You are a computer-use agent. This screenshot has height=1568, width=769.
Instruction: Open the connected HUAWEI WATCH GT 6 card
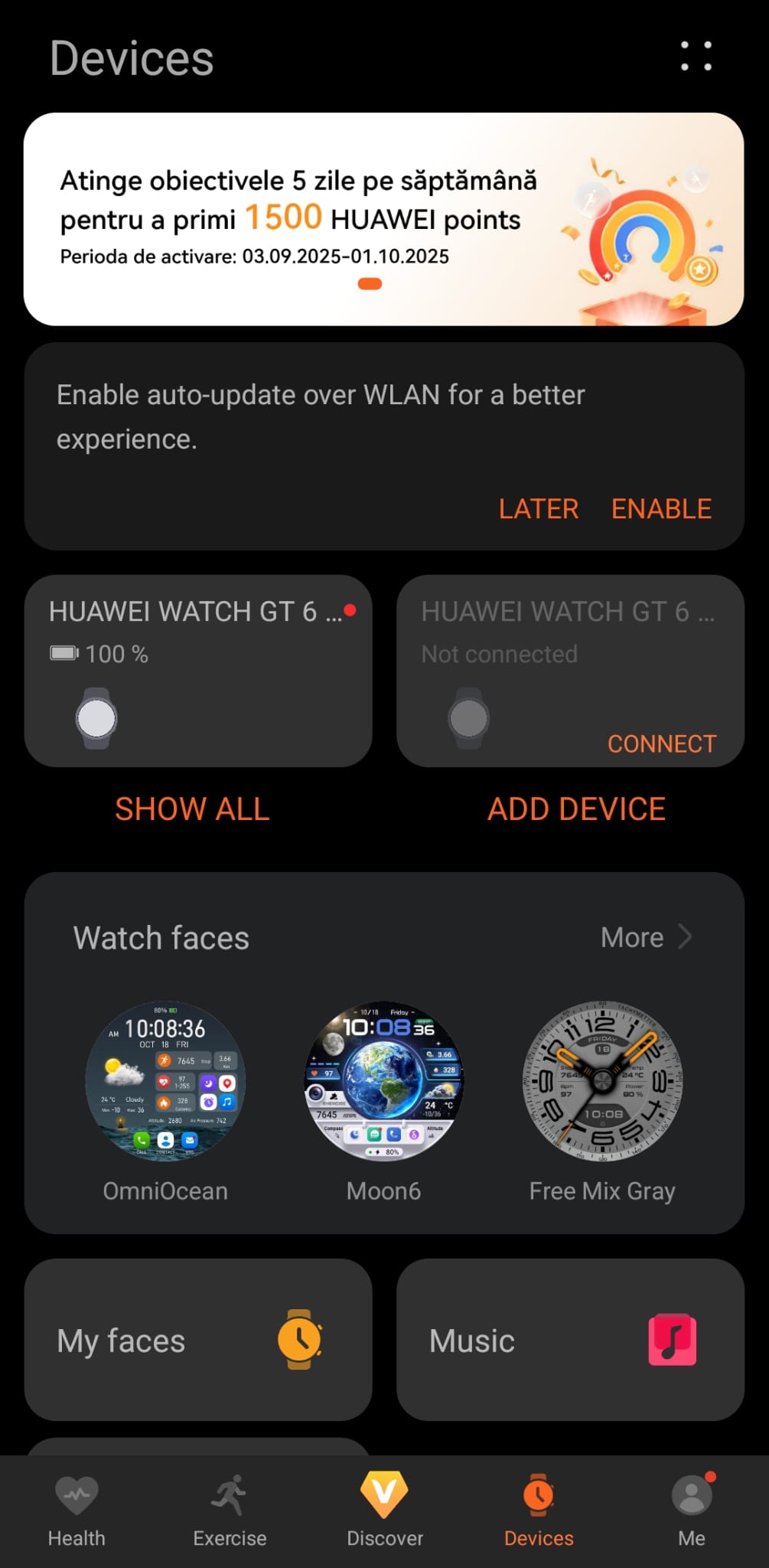click(197, 671)
